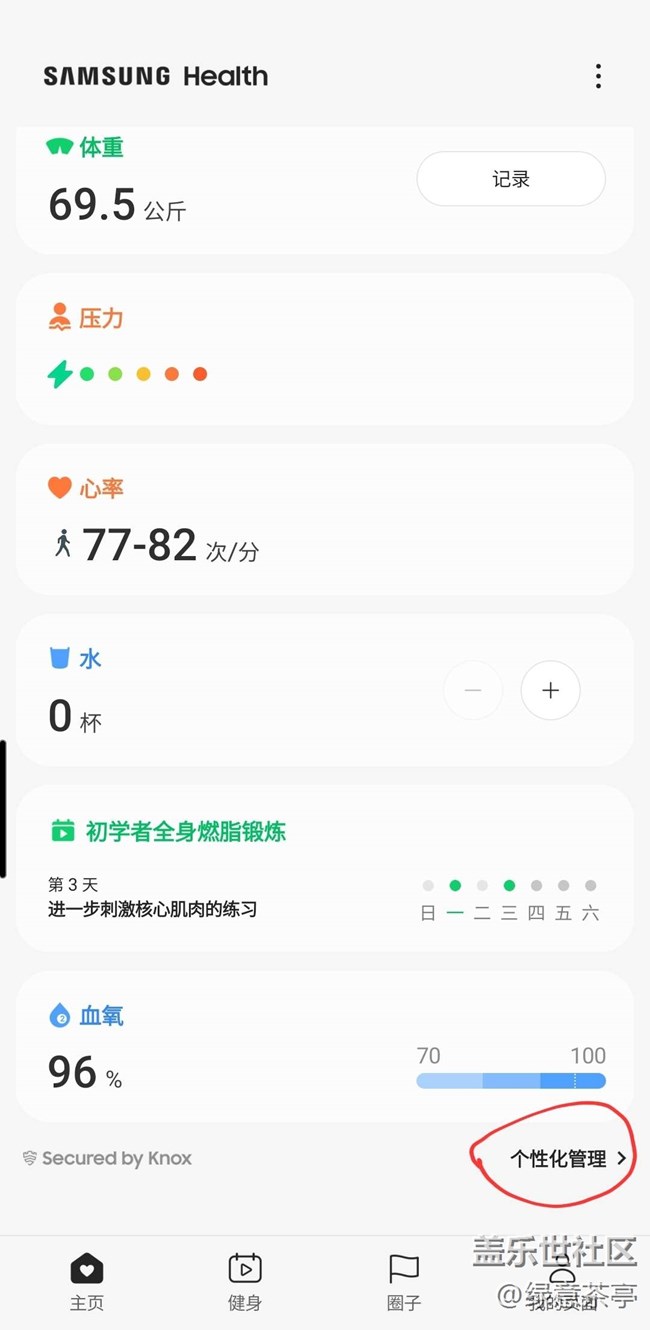This screenshot has height=1330, width=650.
Task: Add a cup of water with plus
Action: [x=550, y=690]
